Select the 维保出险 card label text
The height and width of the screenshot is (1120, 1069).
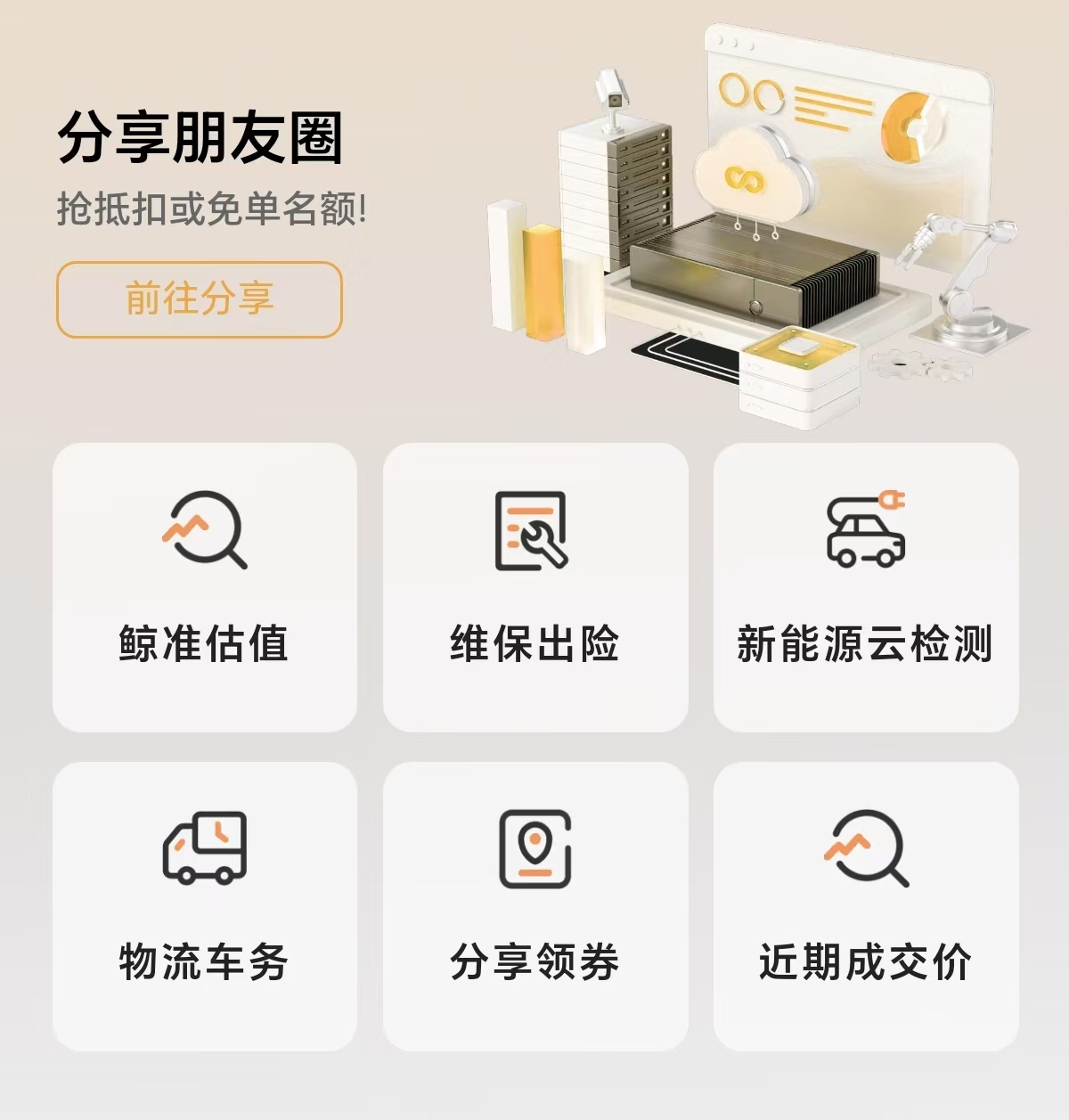[534, 644]
